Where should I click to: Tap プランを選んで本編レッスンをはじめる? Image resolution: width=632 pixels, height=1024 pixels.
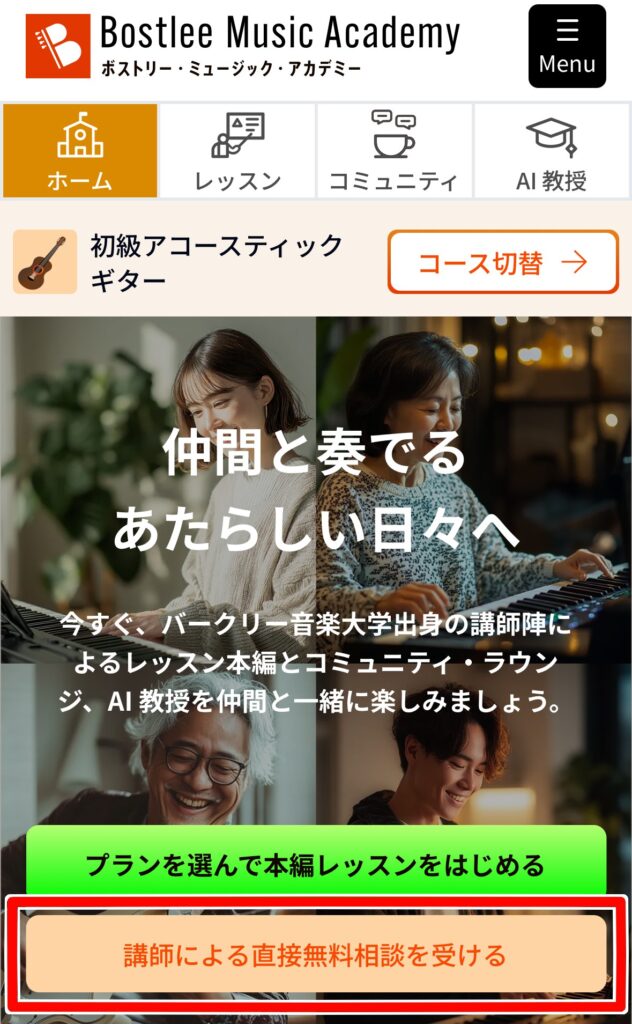[x=316, y=863]
